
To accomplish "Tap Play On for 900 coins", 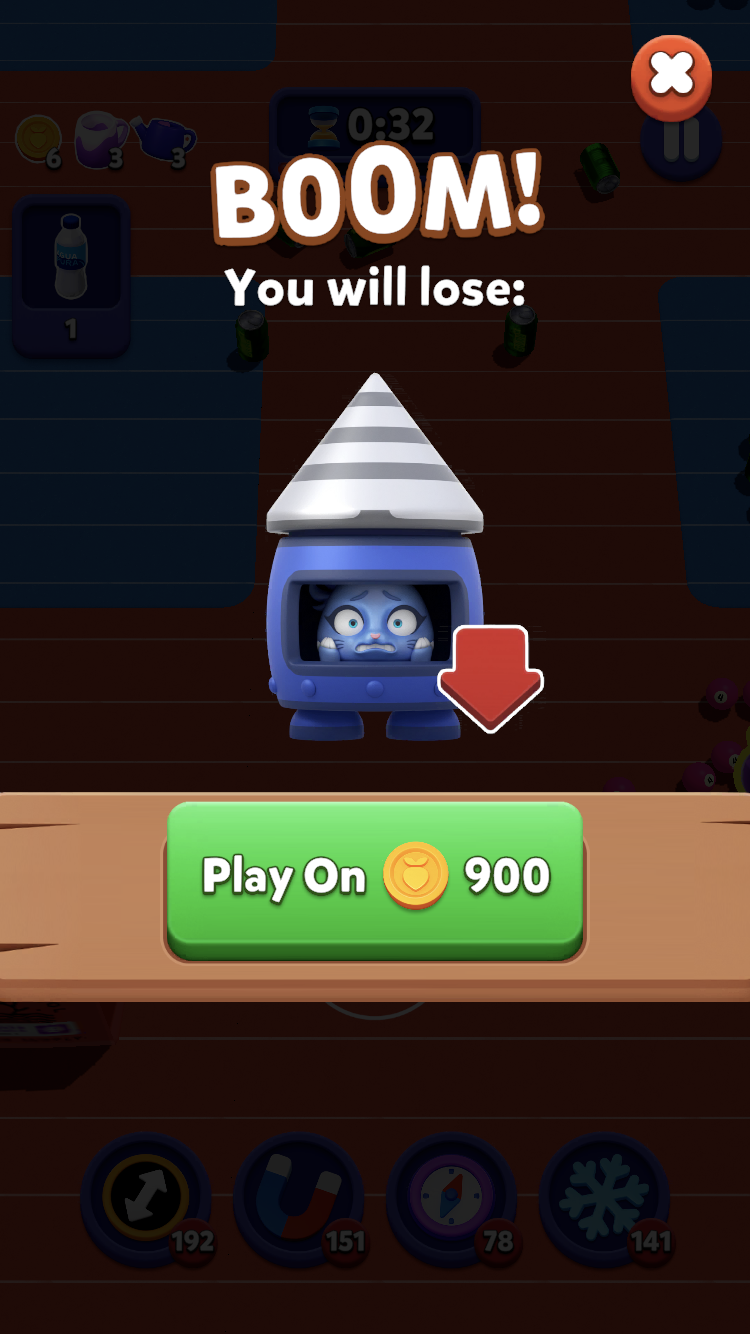I will click(375, 880).
